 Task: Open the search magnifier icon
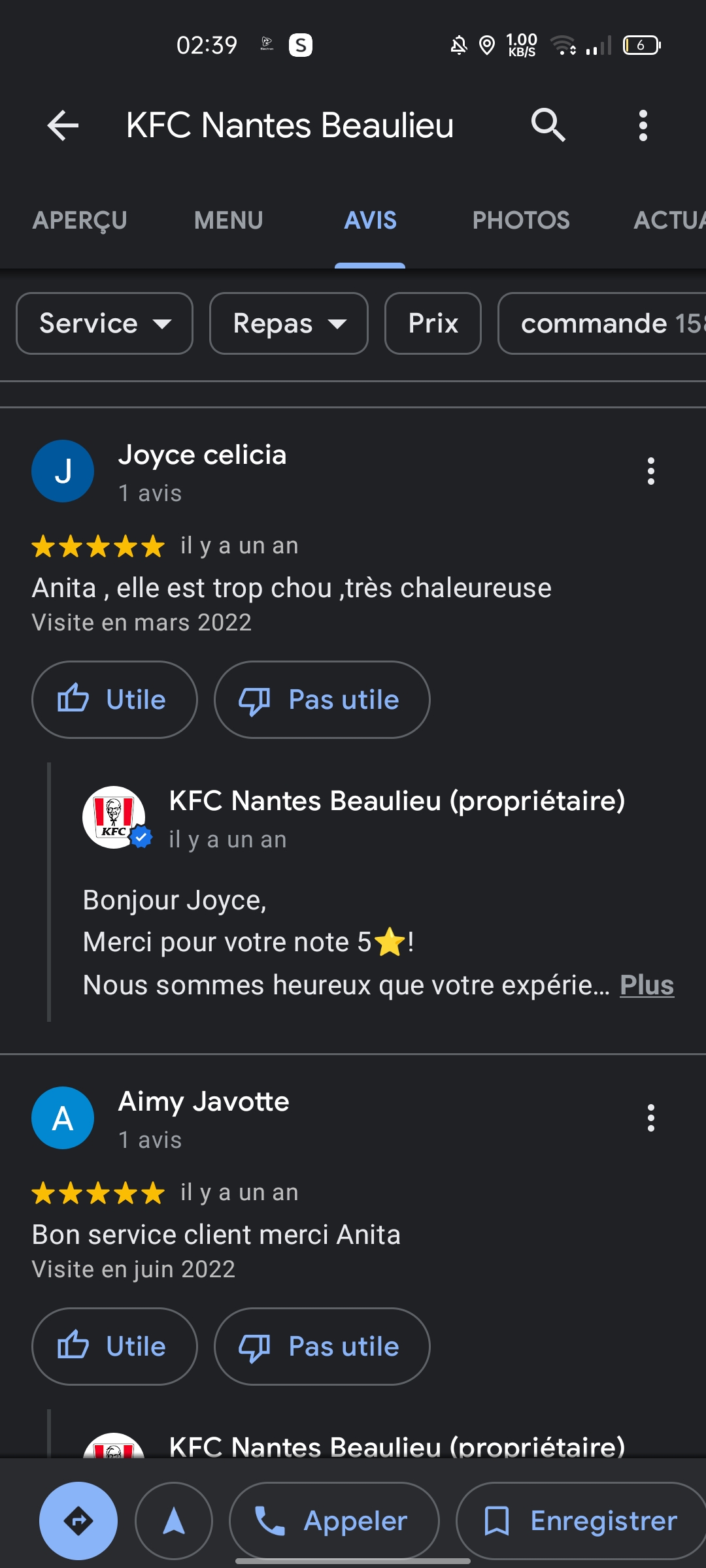548,125
